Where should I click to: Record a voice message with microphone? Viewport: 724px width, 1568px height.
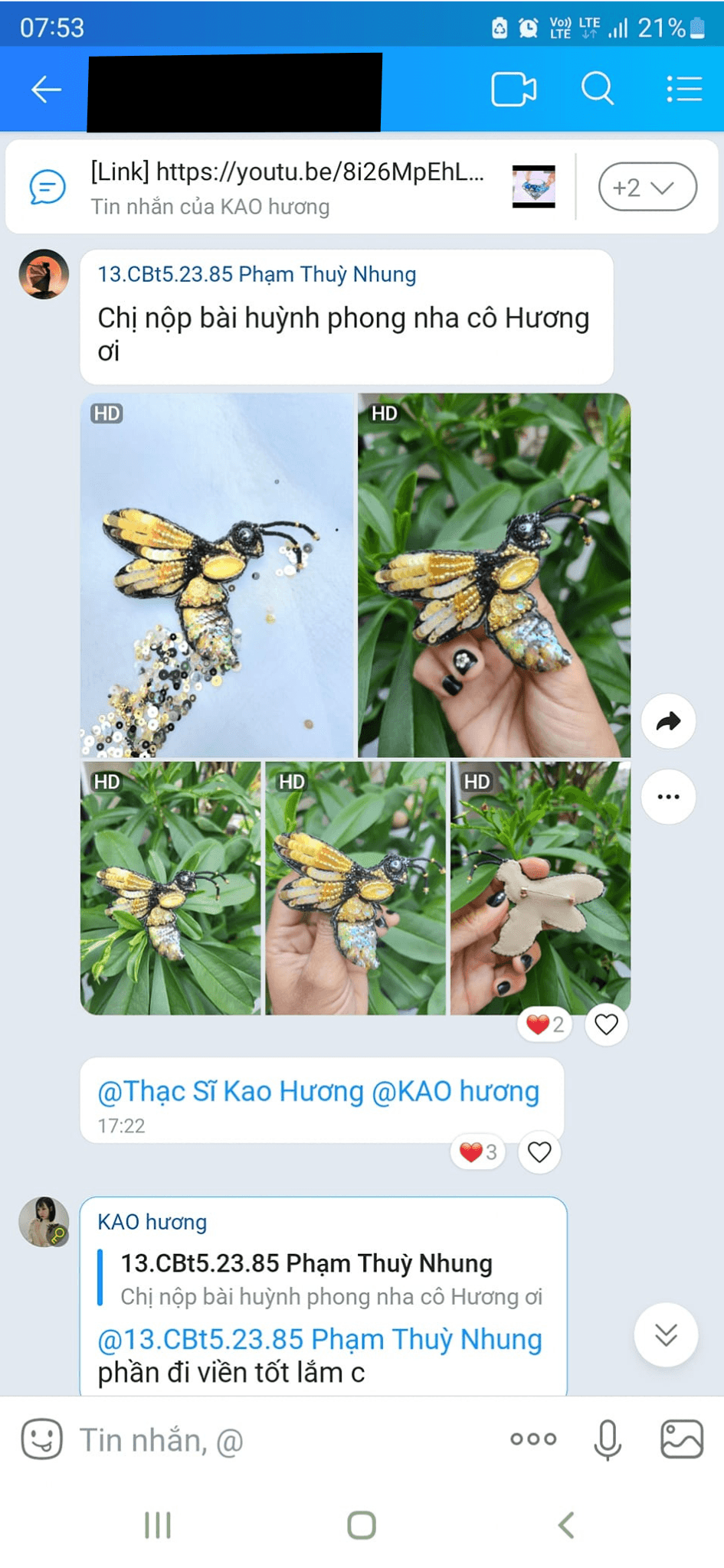click(608, 1439)
